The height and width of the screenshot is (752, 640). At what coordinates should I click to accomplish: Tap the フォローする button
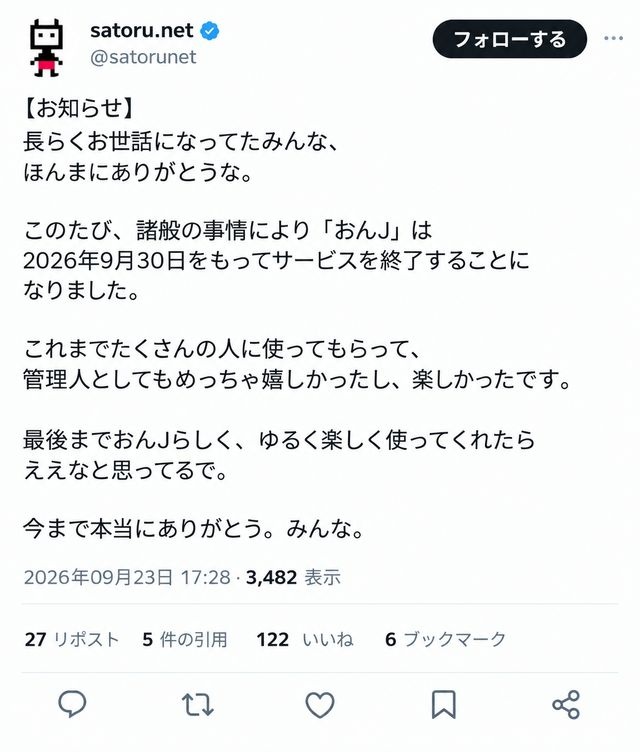tap(510, 39)
